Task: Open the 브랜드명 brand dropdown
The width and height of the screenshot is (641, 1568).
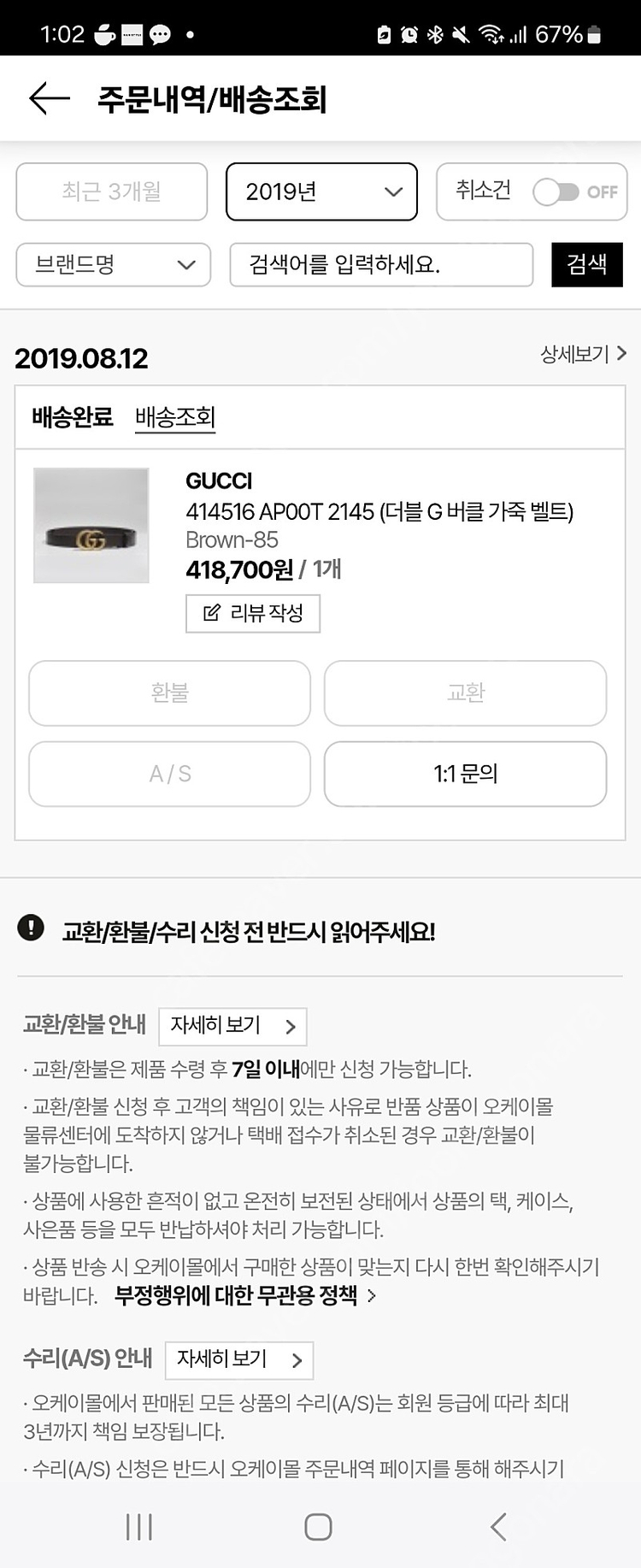Action: [x=112, y=265]
